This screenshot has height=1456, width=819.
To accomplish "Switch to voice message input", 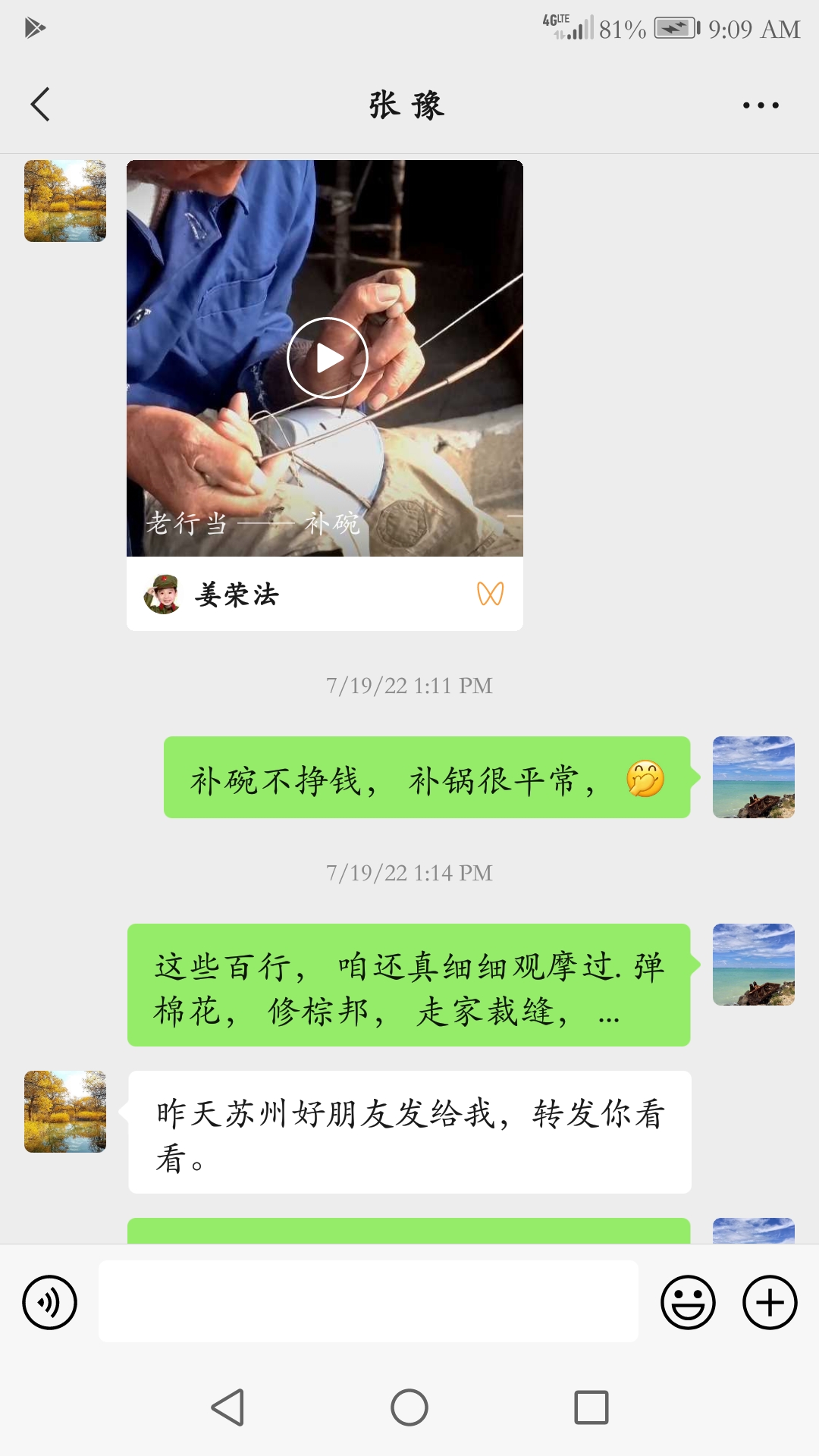I will tap(50, 1302).
